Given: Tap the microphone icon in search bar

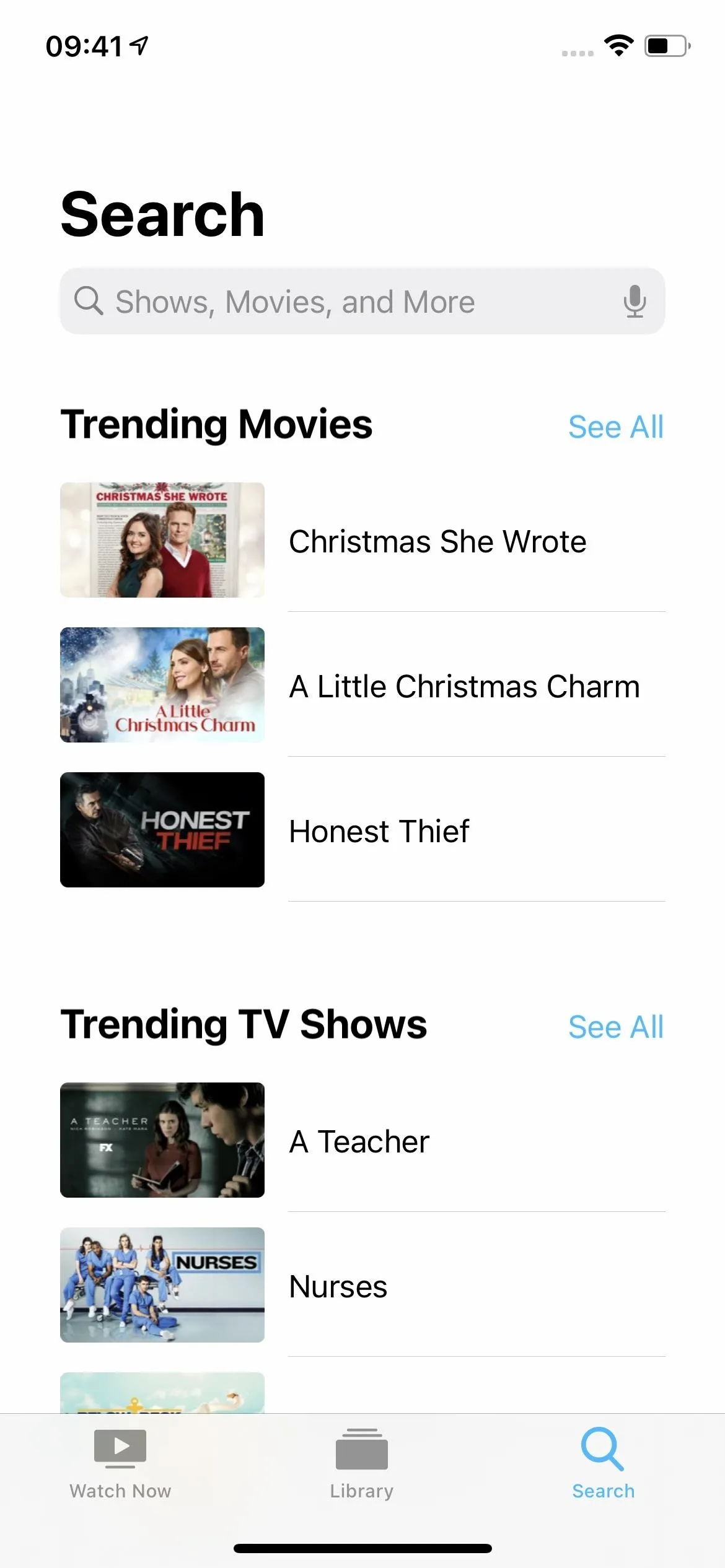Looking at the screenshot, I should tap(635, 302).
